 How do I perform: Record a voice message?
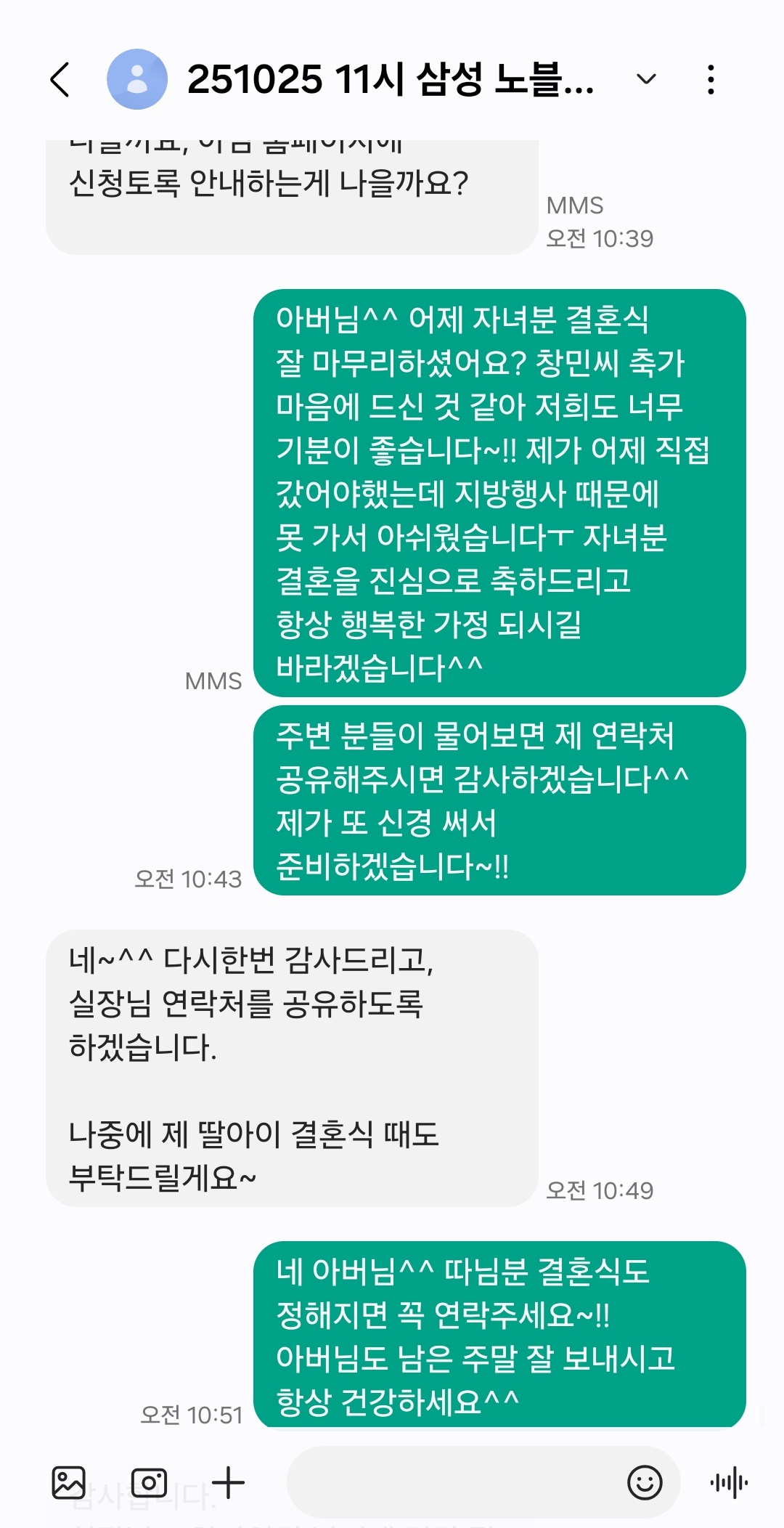(x=729, y=1482)
